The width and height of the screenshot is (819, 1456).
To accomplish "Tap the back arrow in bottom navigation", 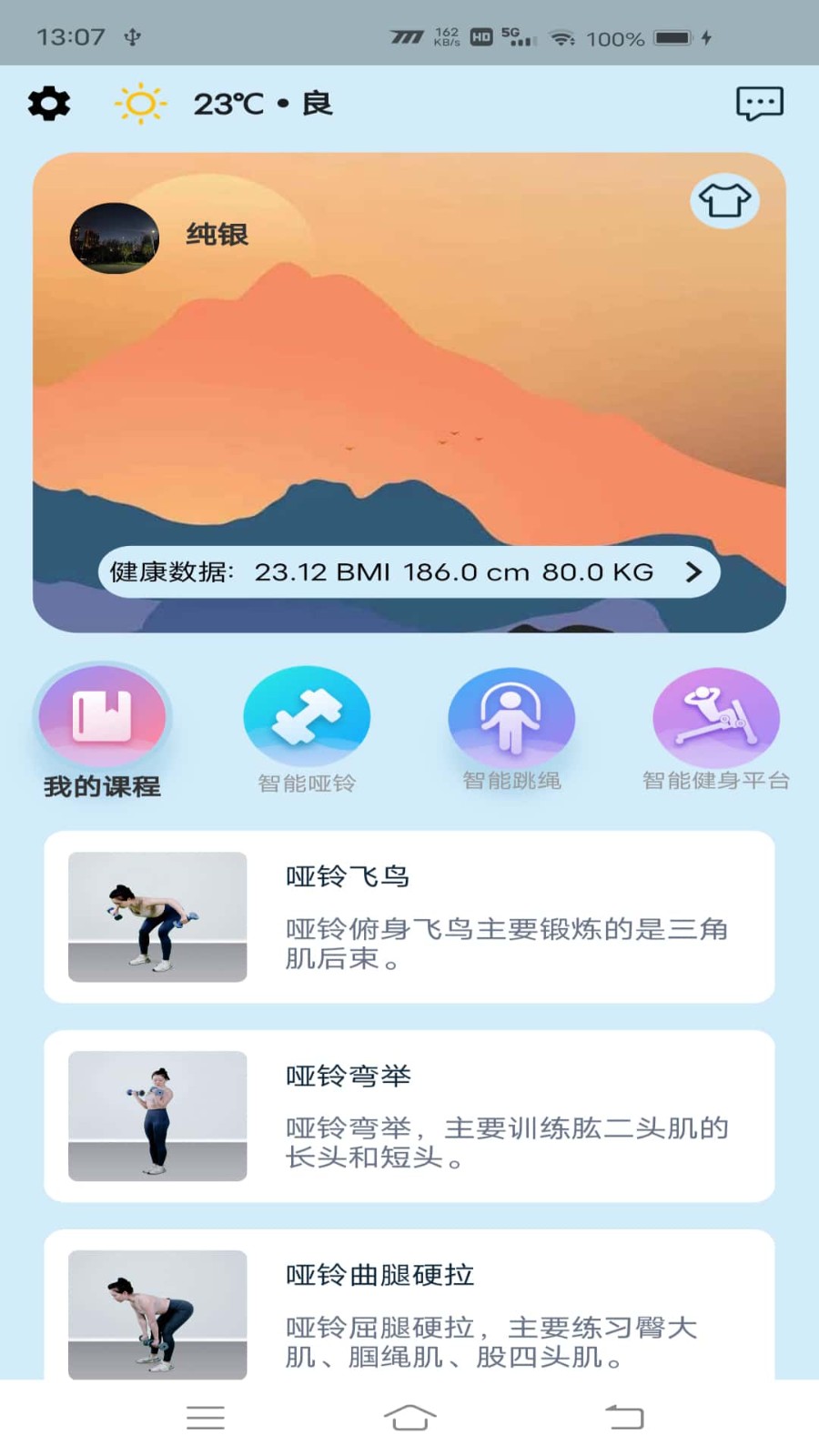I will (x=625, y=1417).
